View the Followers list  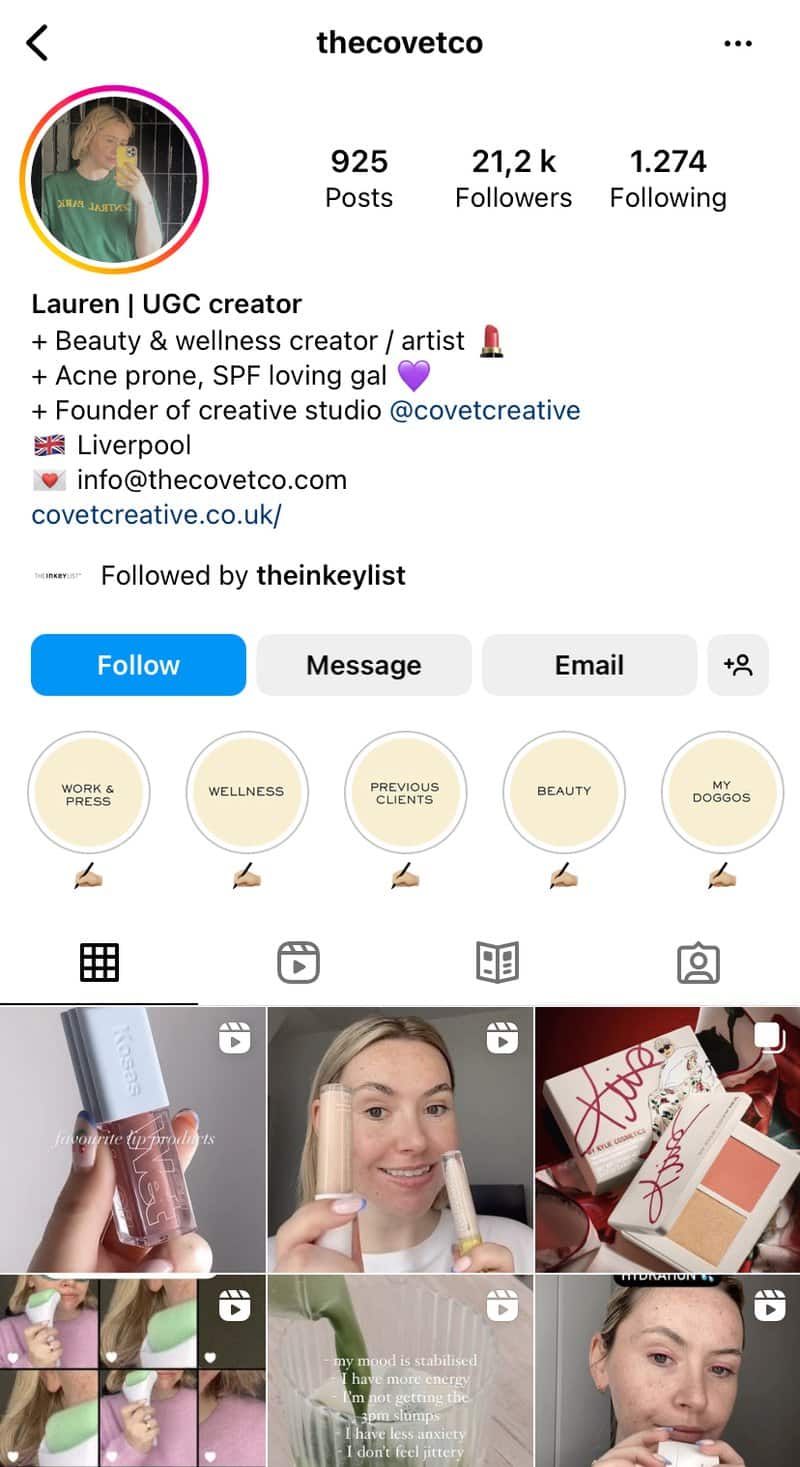click(x=514, y=179)
